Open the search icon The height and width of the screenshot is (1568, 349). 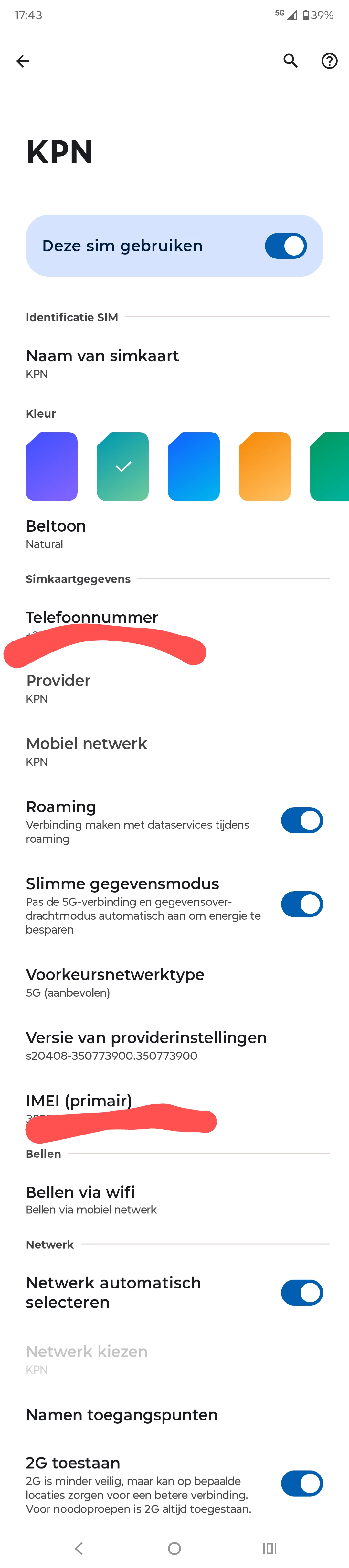click(291, 61)
